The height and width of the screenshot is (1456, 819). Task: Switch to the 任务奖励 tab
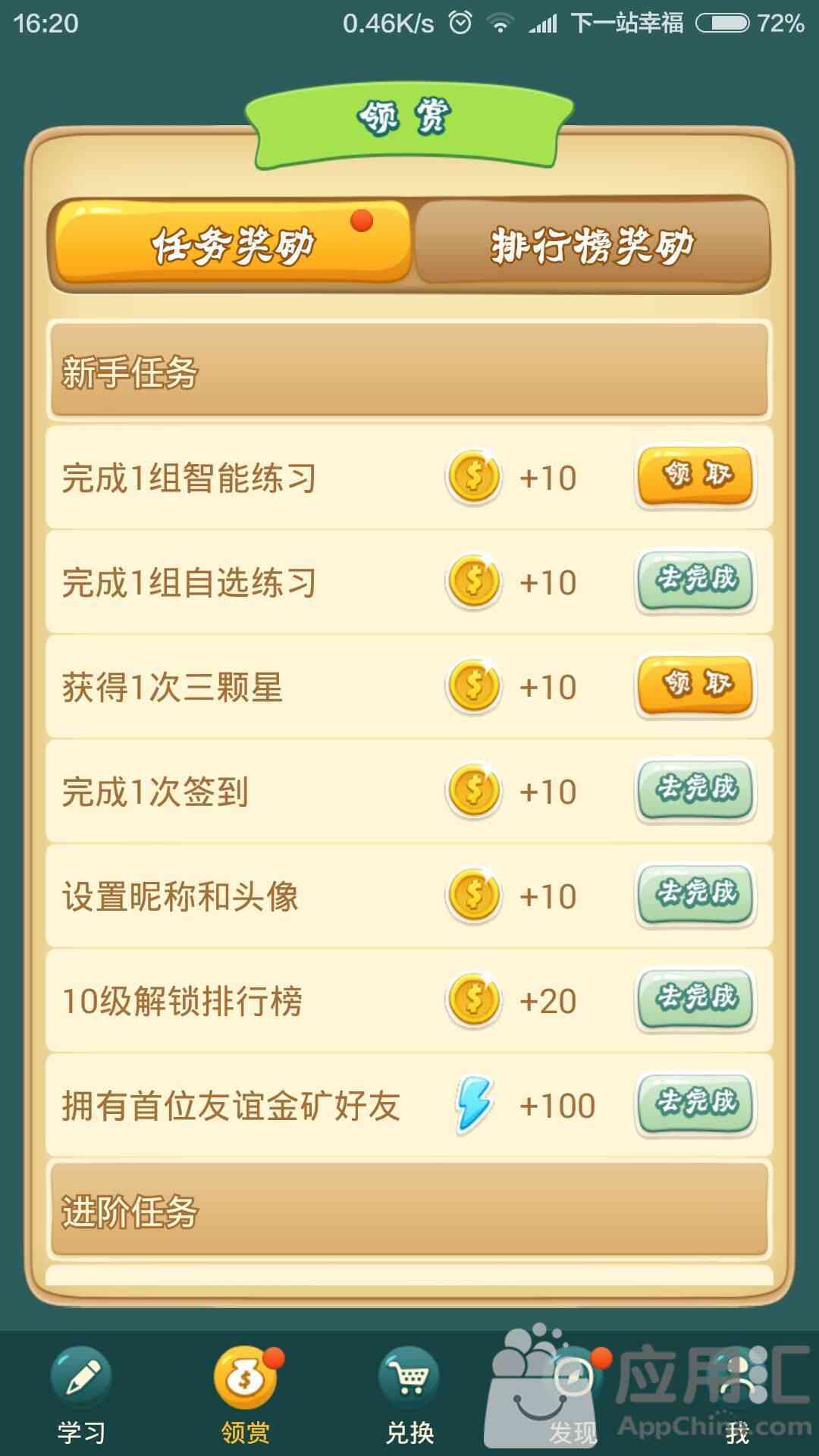click(232, 244)
